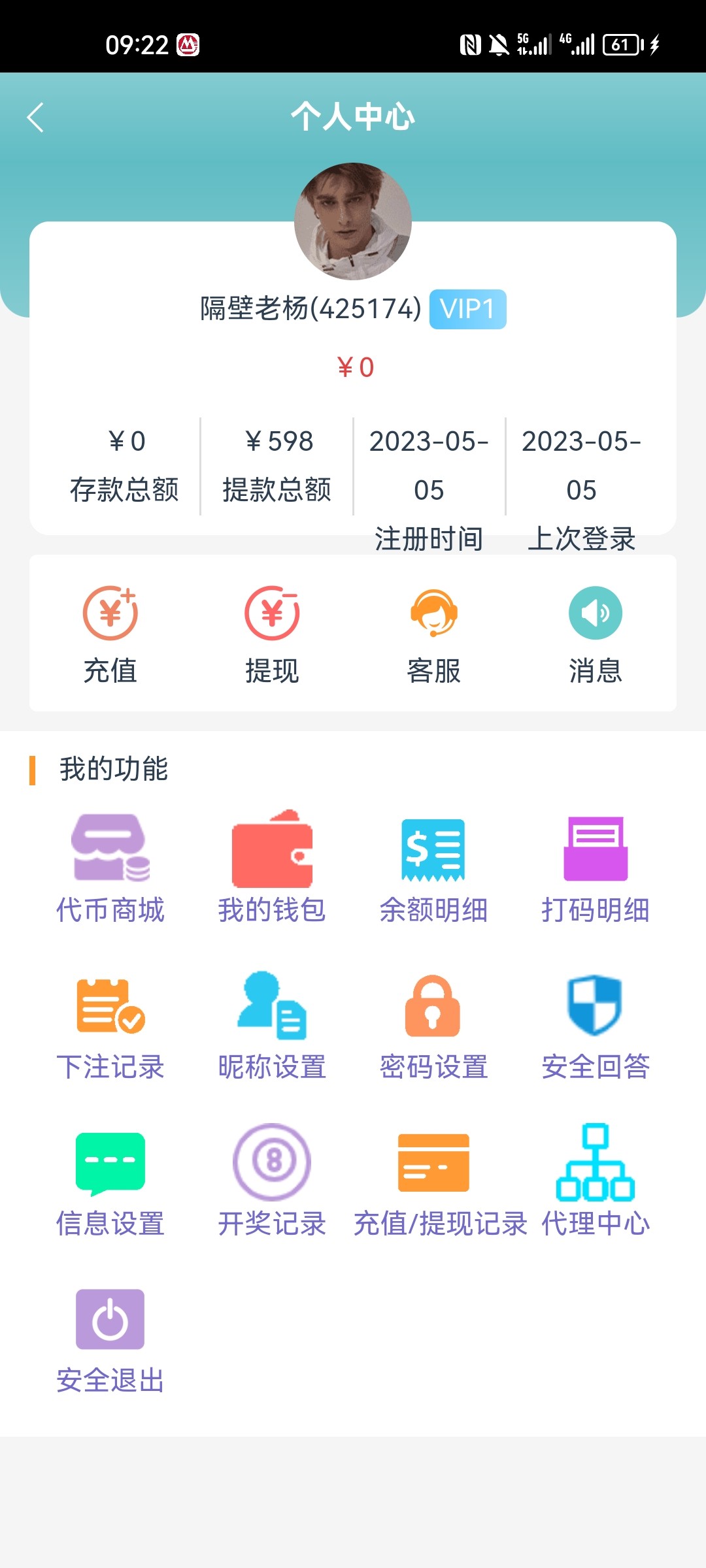Tap the profile avatar picture
This screenshot has height=1568, width=706.
point(353,221)
